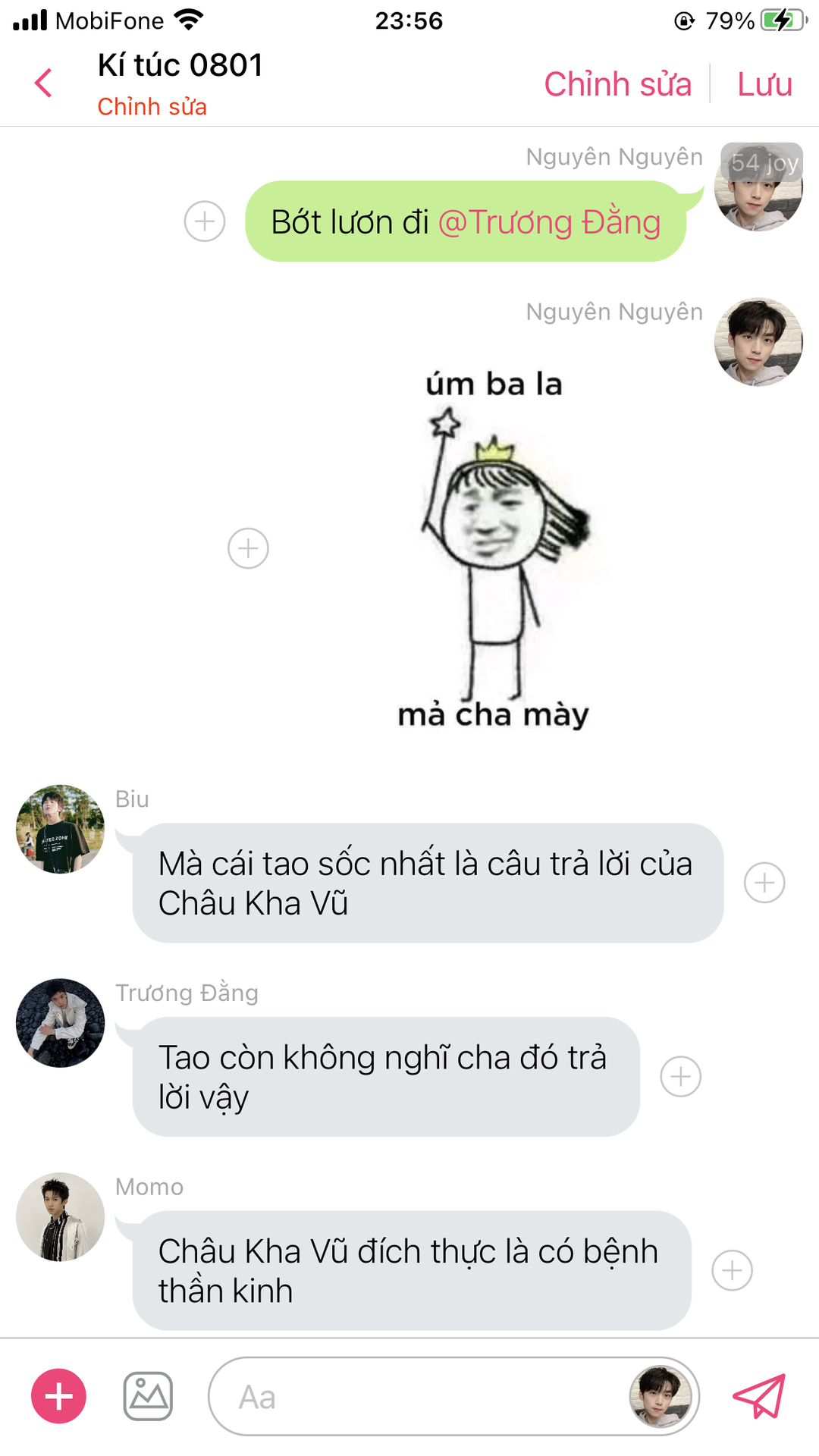Open Biu's profile avatar
This screenshot has height=1456, width=819.
coord(61,829)
